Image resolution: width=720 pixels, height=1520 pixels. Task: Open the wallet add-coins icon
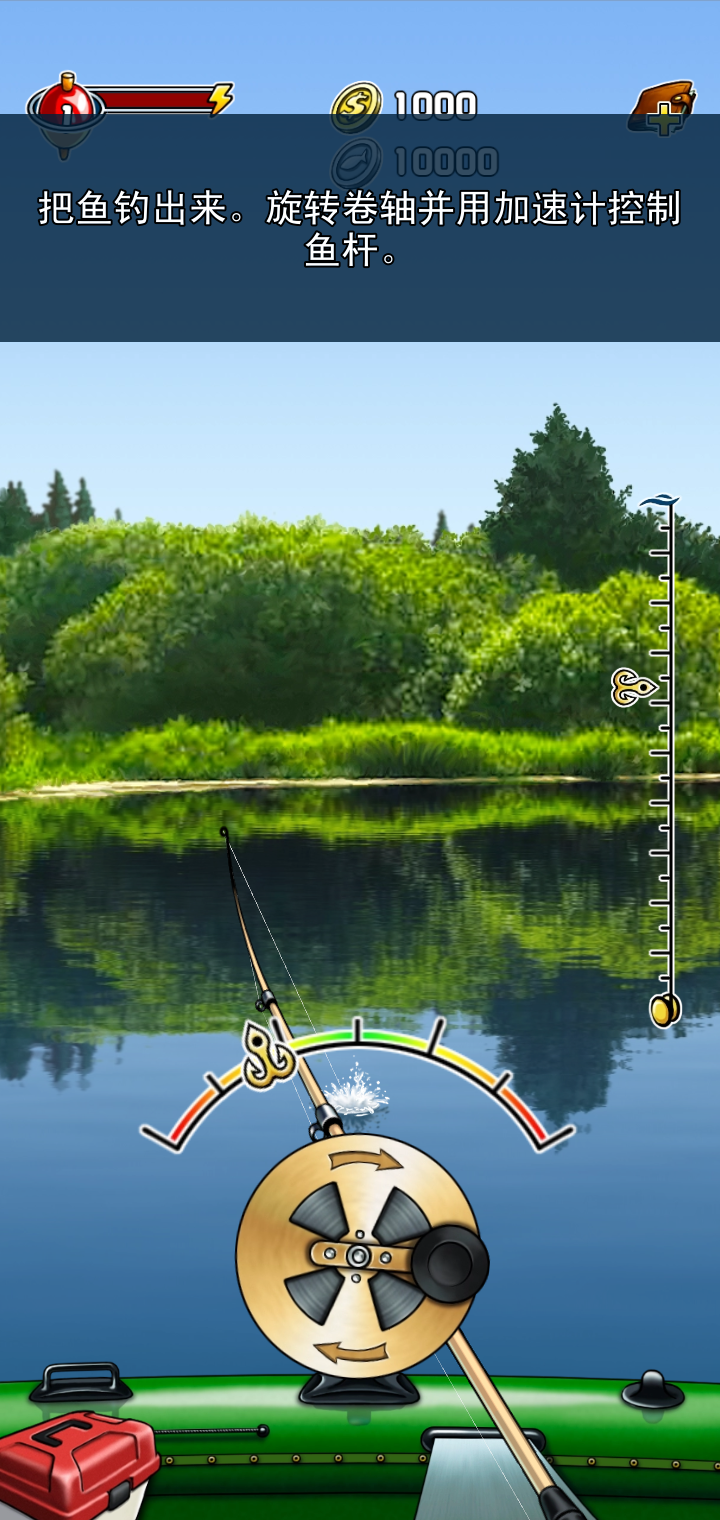(662, 108)
